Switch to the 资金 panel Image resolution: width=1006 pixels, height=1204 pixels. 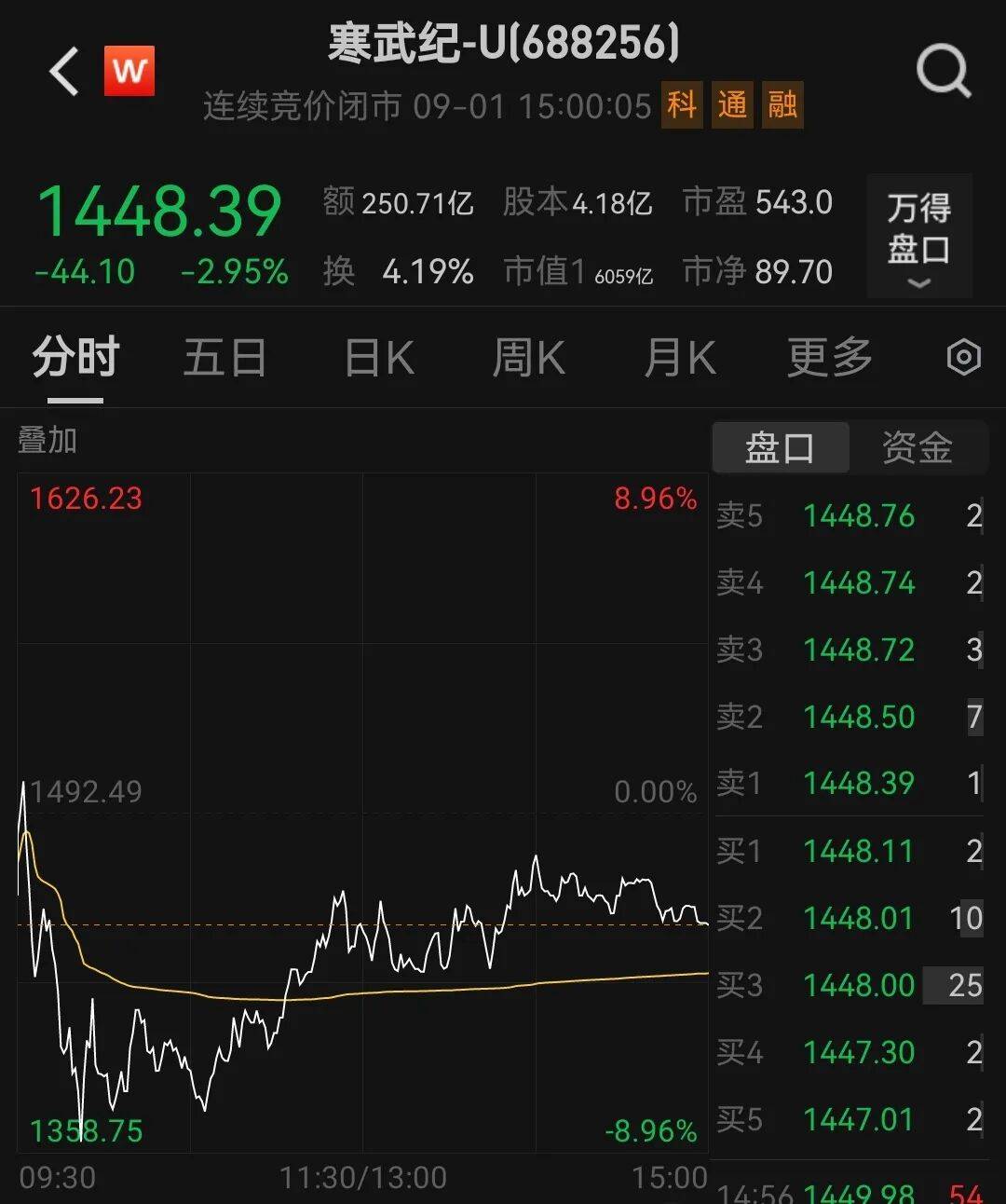tap(917, 448)
